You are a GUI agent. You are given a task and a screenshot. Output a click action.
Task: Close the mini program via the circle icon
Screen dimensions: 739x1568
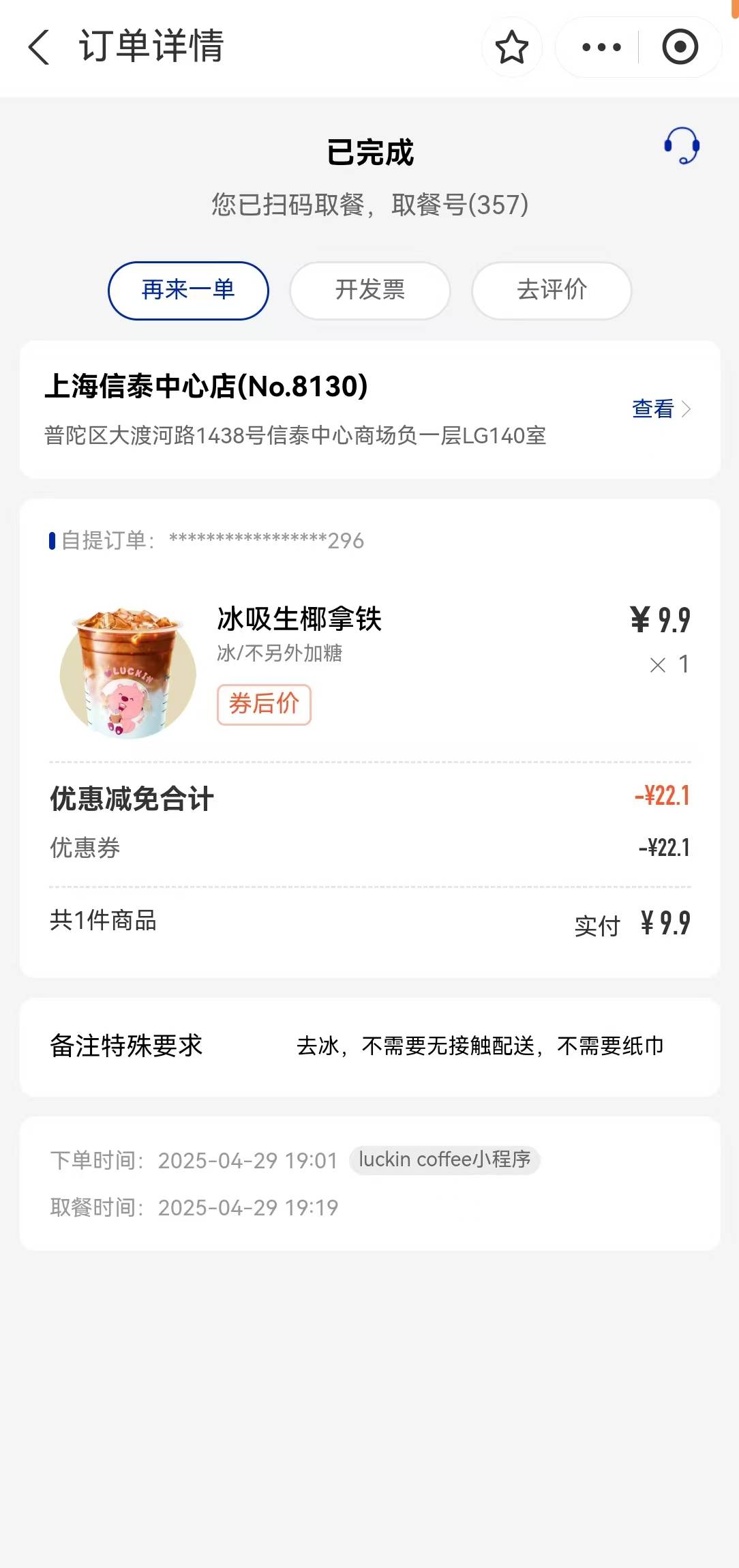(680, 47)
